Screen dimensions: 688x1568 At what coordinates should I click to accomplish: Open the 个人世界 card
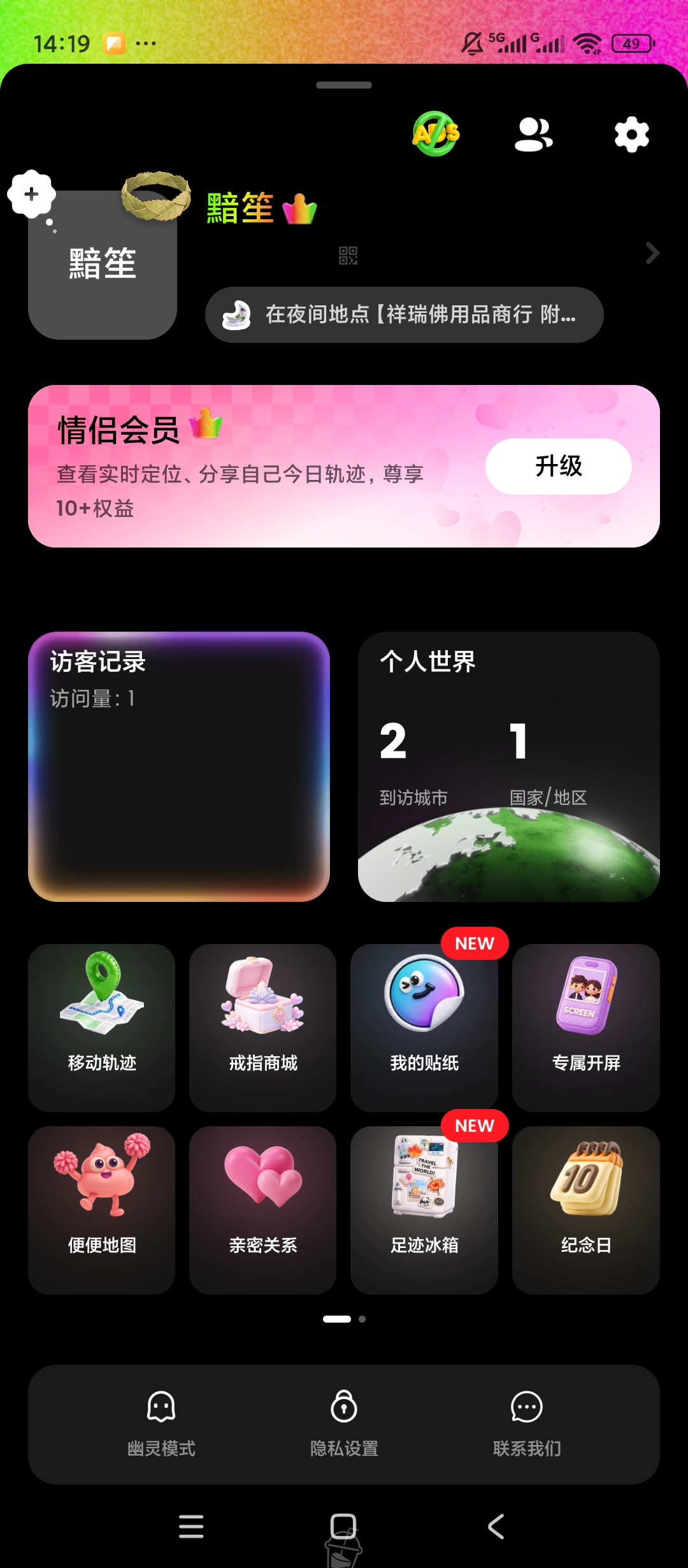(509, 767)
